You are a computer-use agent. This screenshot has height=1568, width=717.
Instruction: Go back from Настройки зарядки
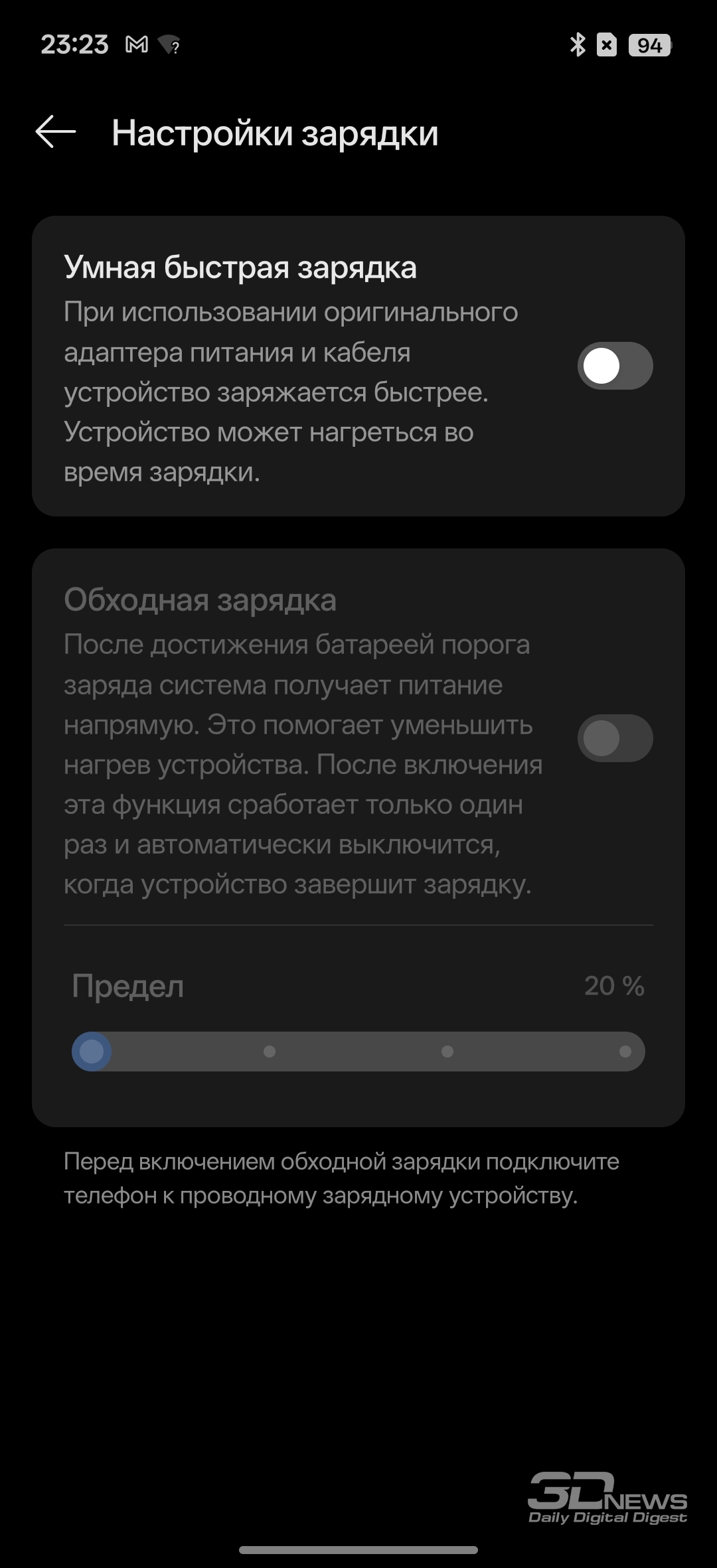point(56,132)
